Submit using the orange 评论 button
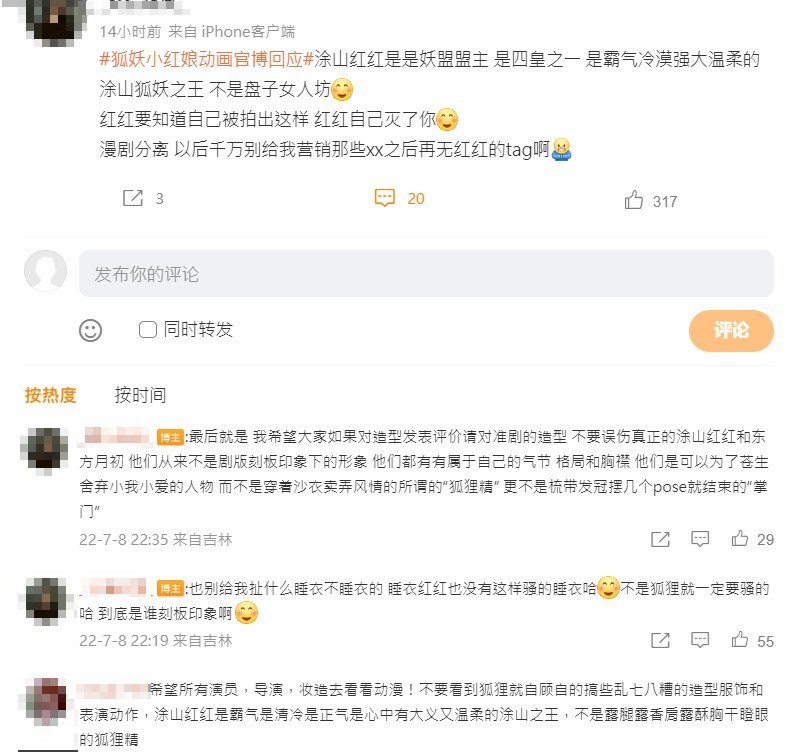This screenshot has width=792, height=752. pos(731,330)
